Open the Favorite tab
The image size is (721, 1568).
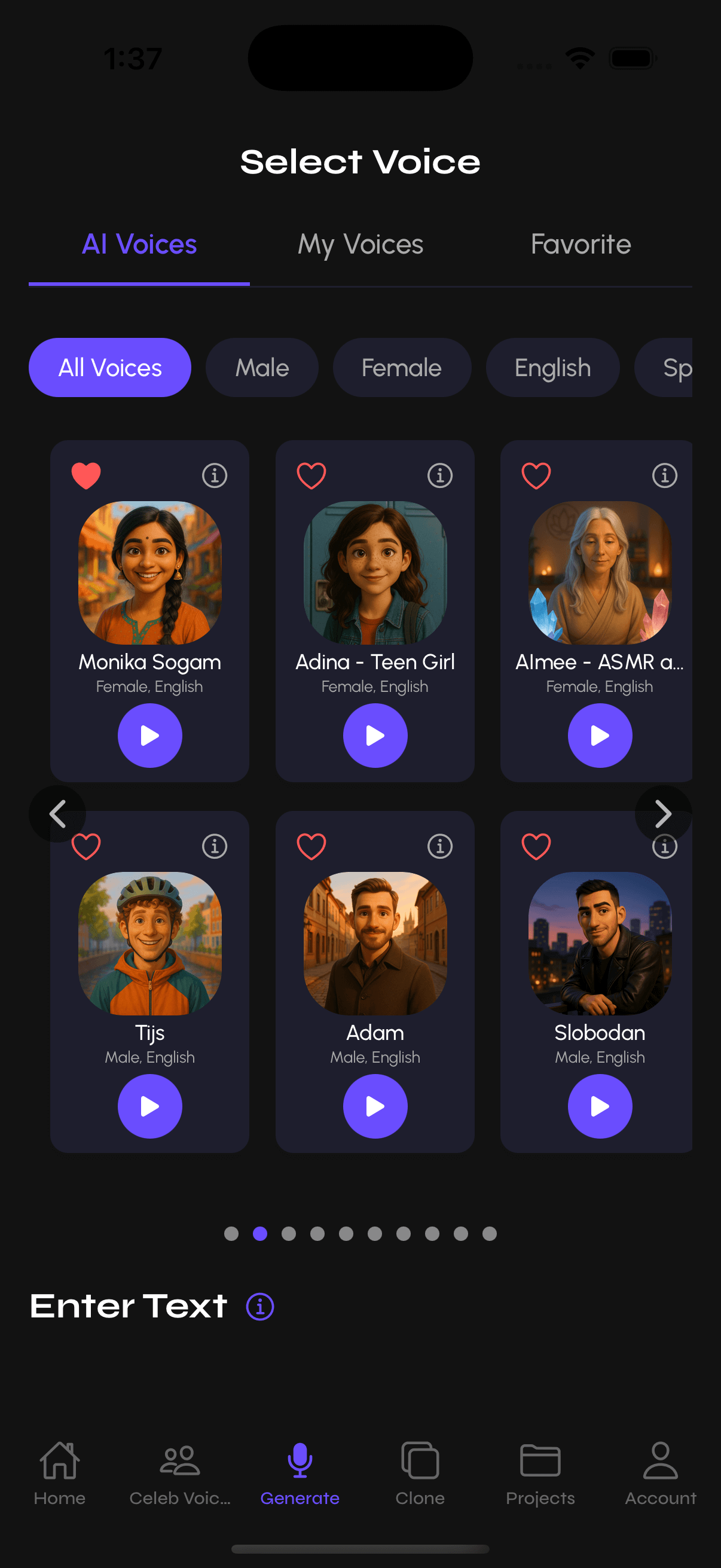[581, 245]
